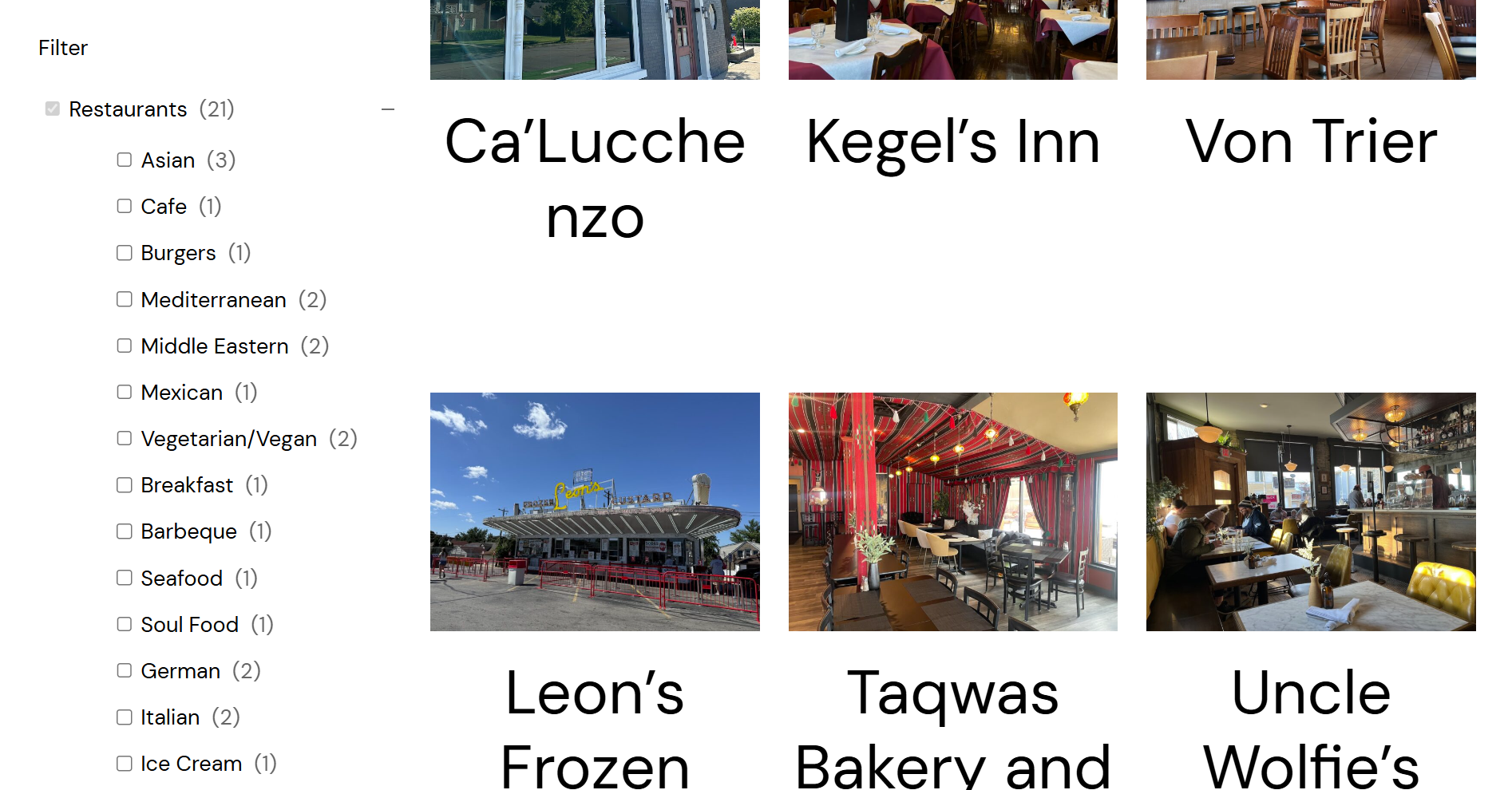This screenshot has width=1512, height=790.
Task: Filter by Ice Cream
Action: (x=125, y=764)
